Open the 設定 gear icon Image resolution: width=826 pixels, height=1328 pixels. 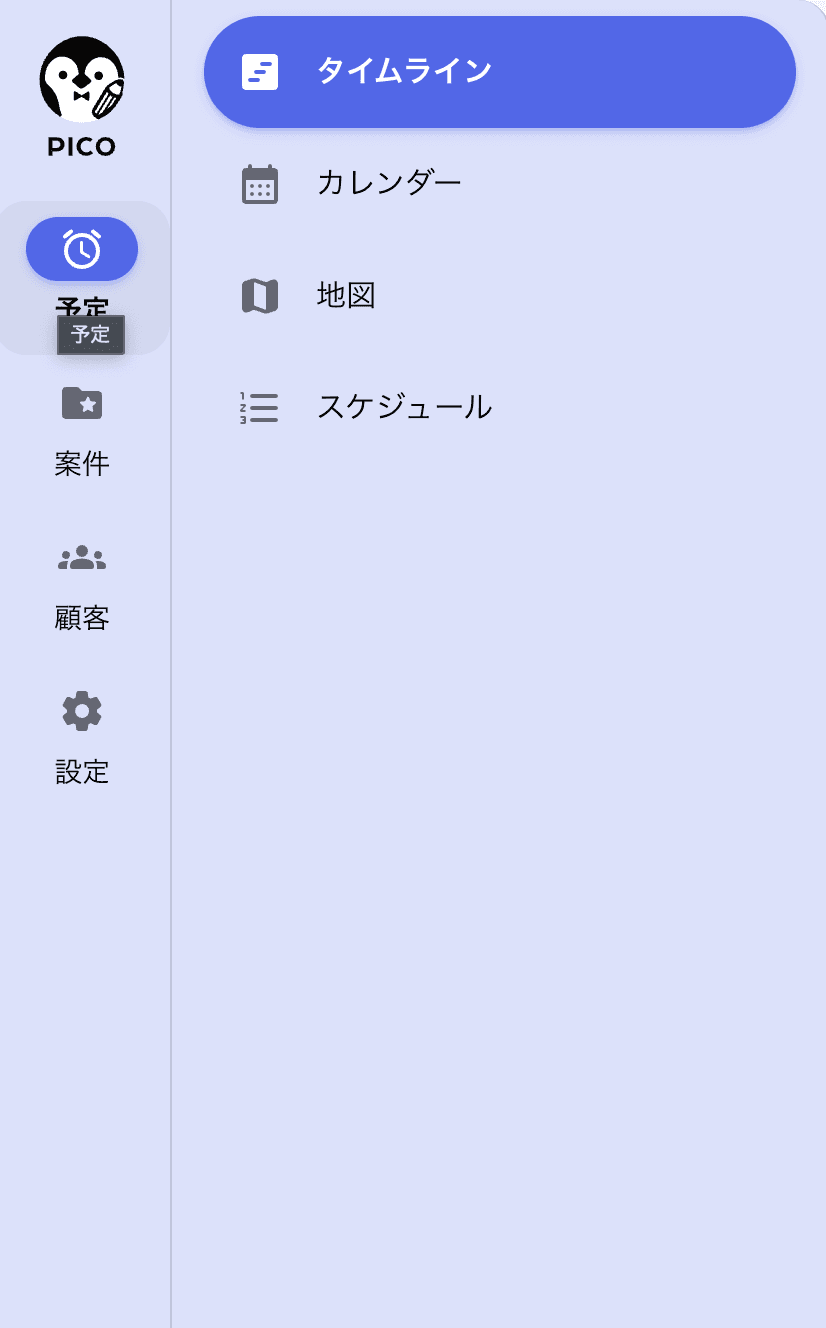point(82,712)
